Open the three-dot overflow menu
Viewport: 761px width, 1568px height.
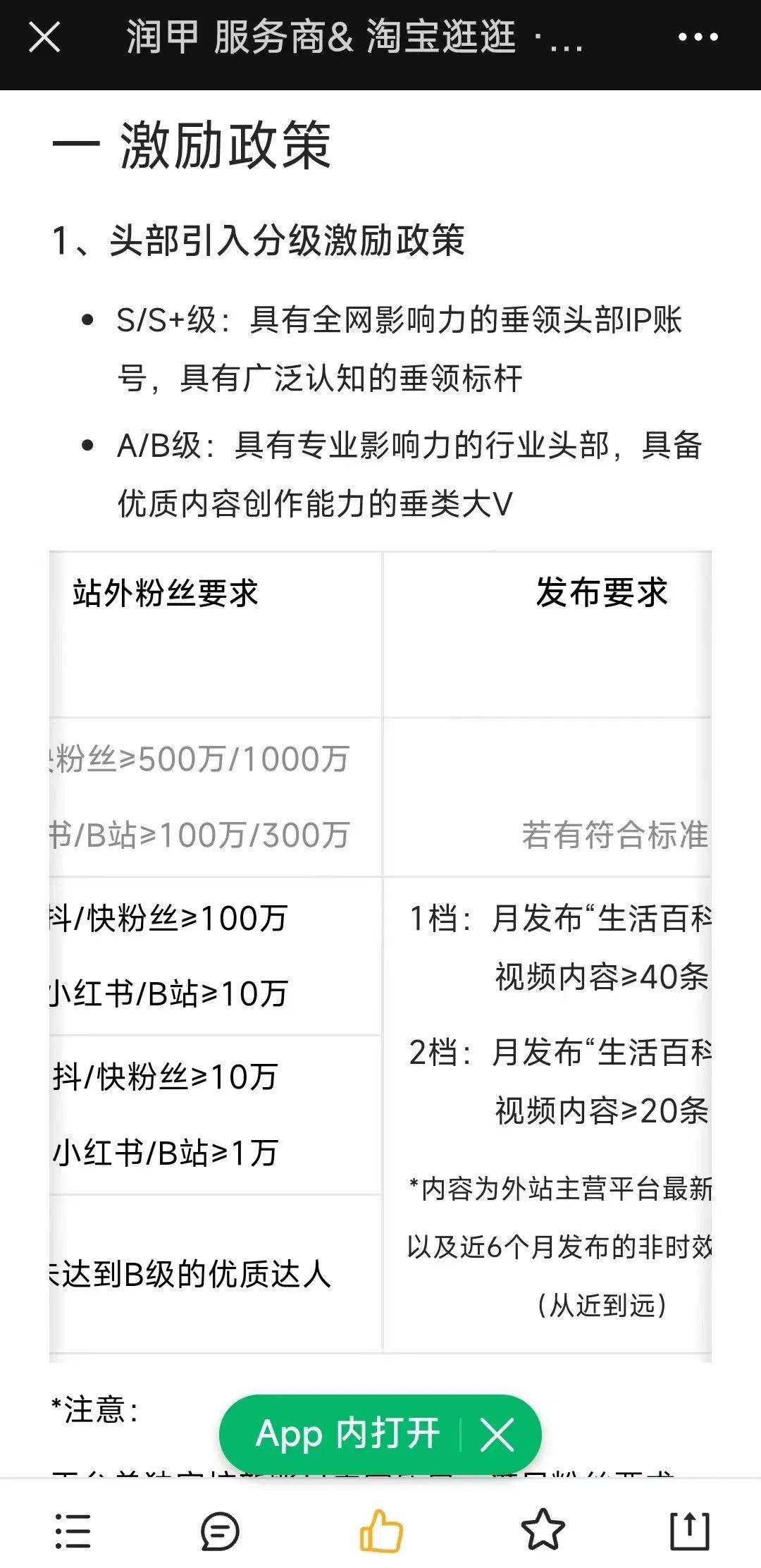pos(698,37)
